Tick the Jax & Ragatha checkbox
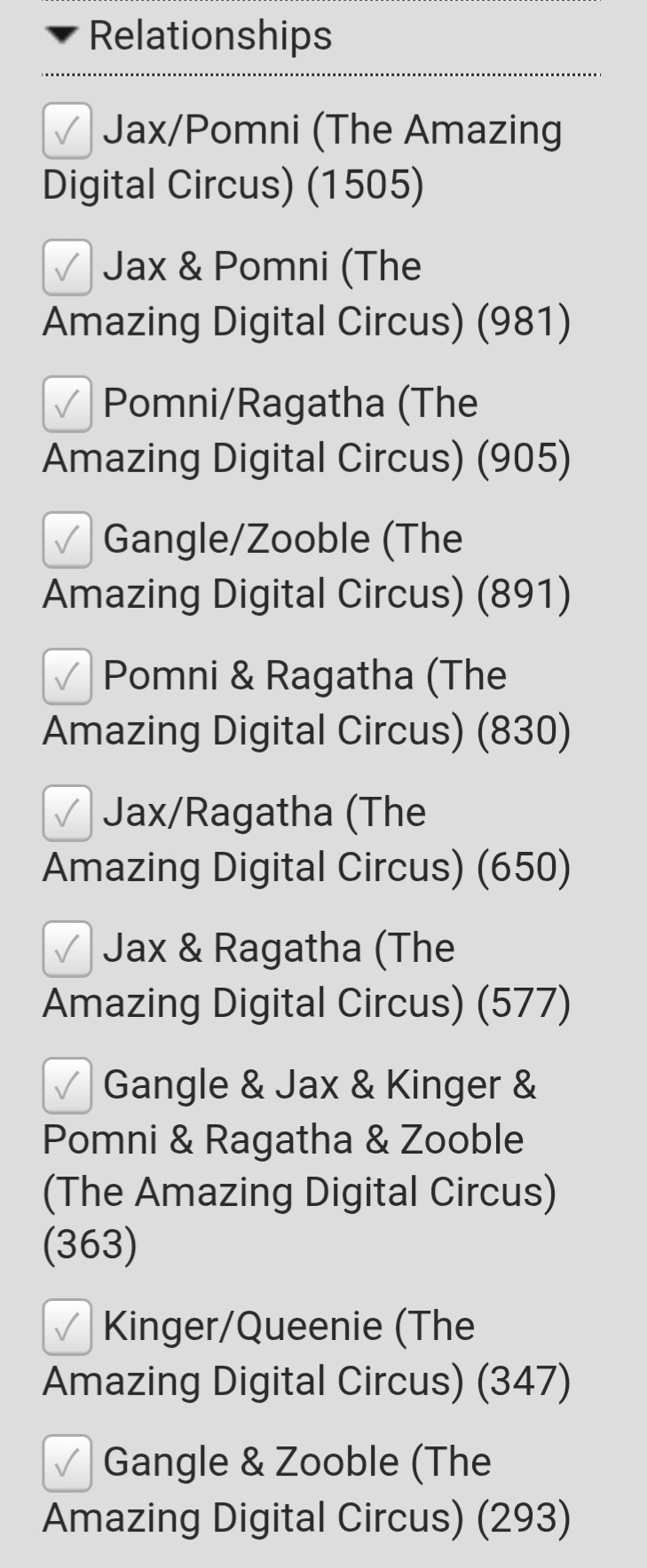This screenshot has height=1568, width=647. tap(67, 949)
